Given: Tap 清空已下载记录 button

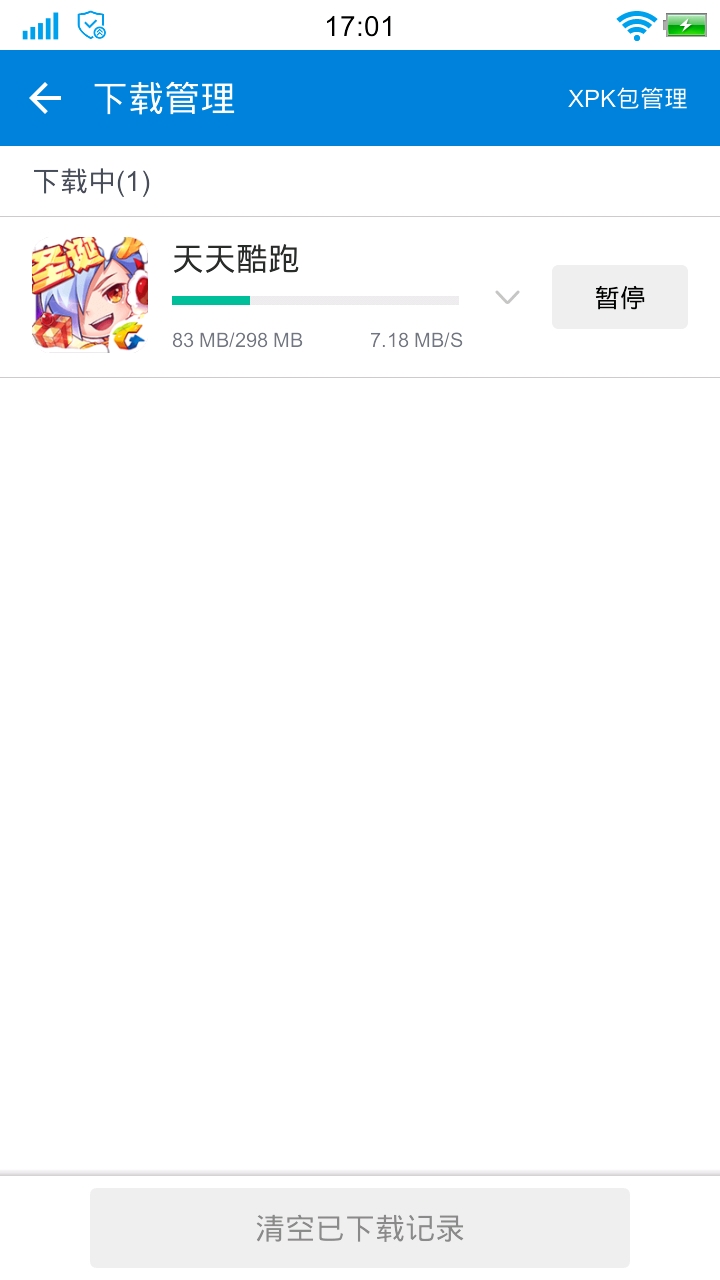Looking at the screenshot, I should pyautogui.click(x=360, y=1228).
